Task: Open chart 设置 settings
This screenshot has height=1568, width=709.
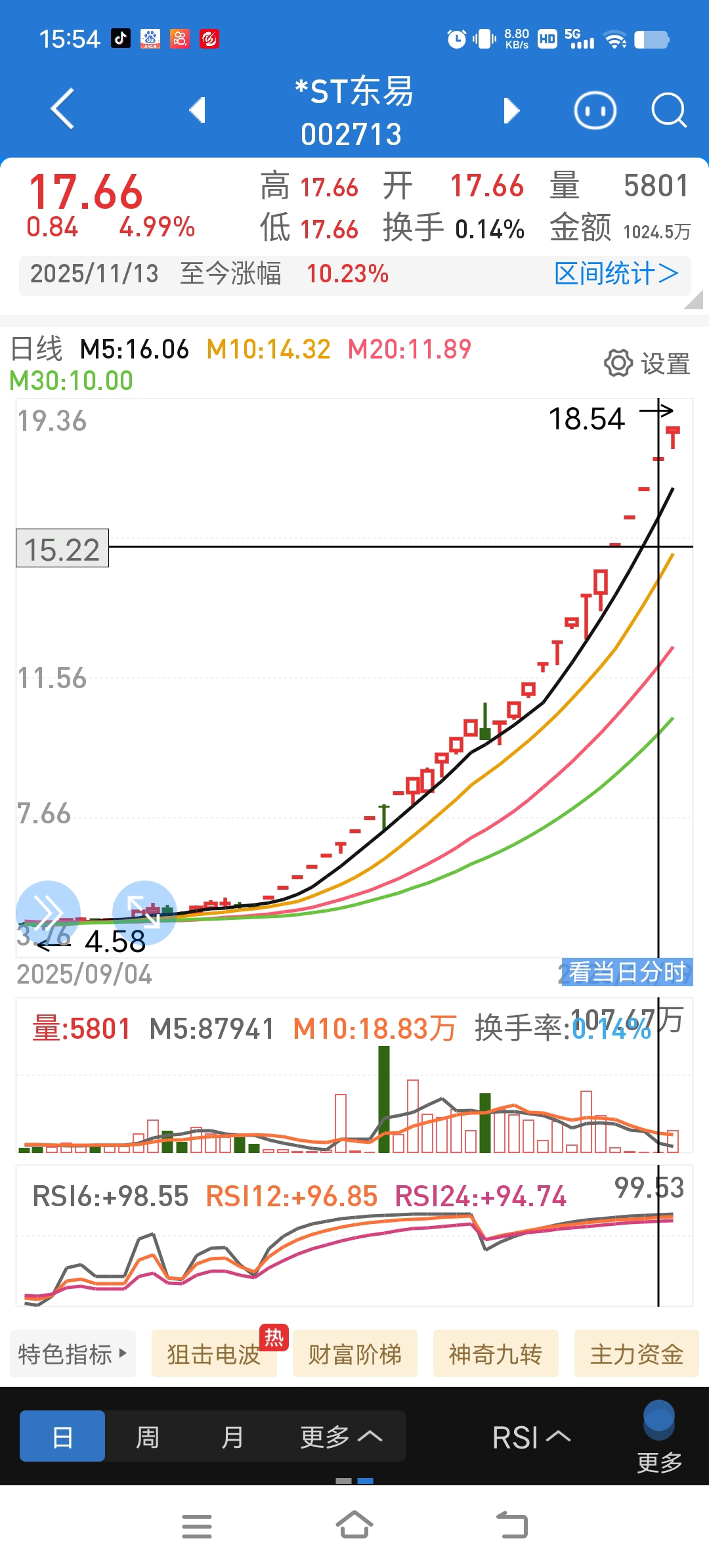Action: (647, 363)
